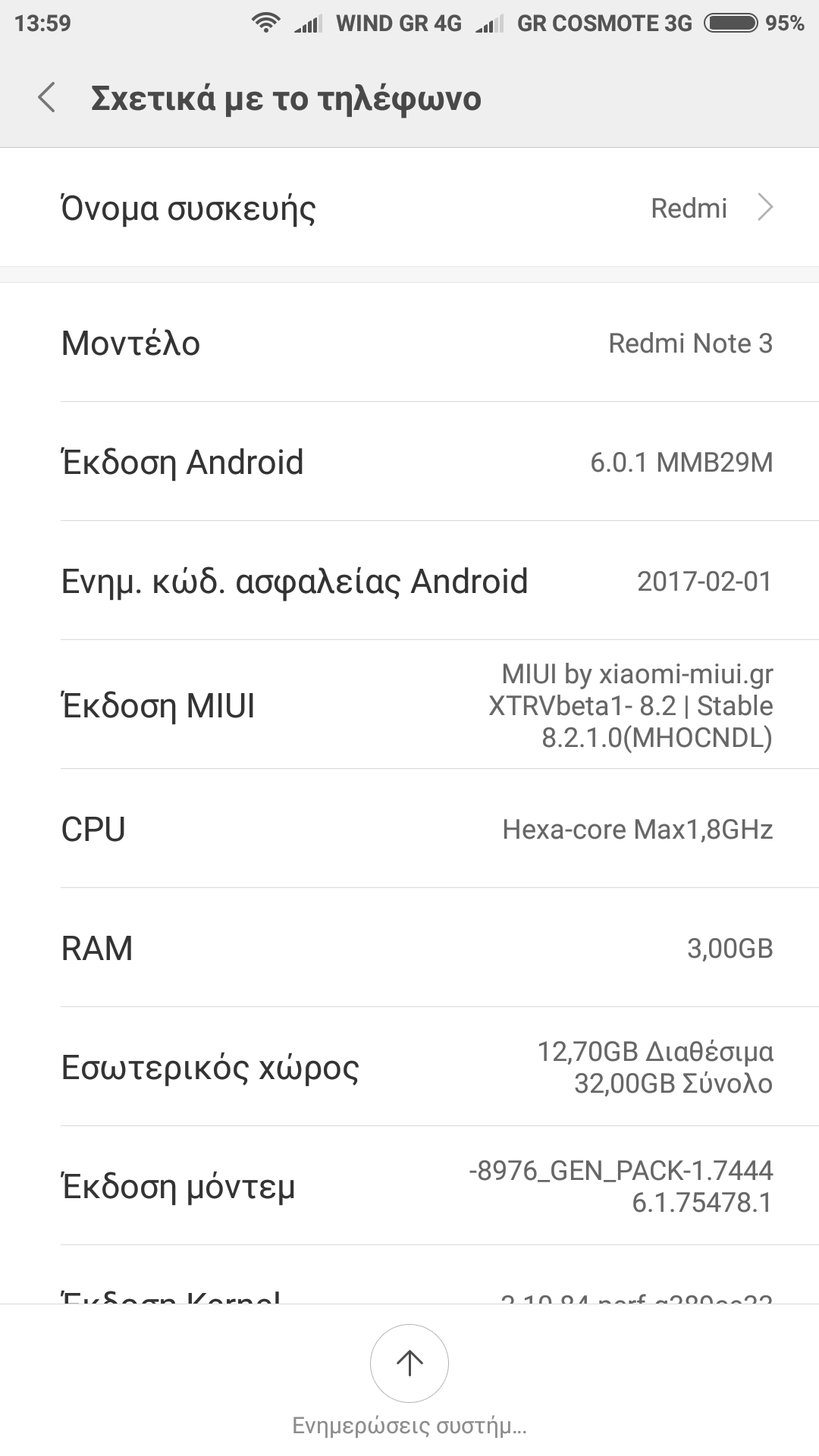Viewport: 819px width, 1456px height.
Task: Tap the CPU row
Action: pos(409,829)
